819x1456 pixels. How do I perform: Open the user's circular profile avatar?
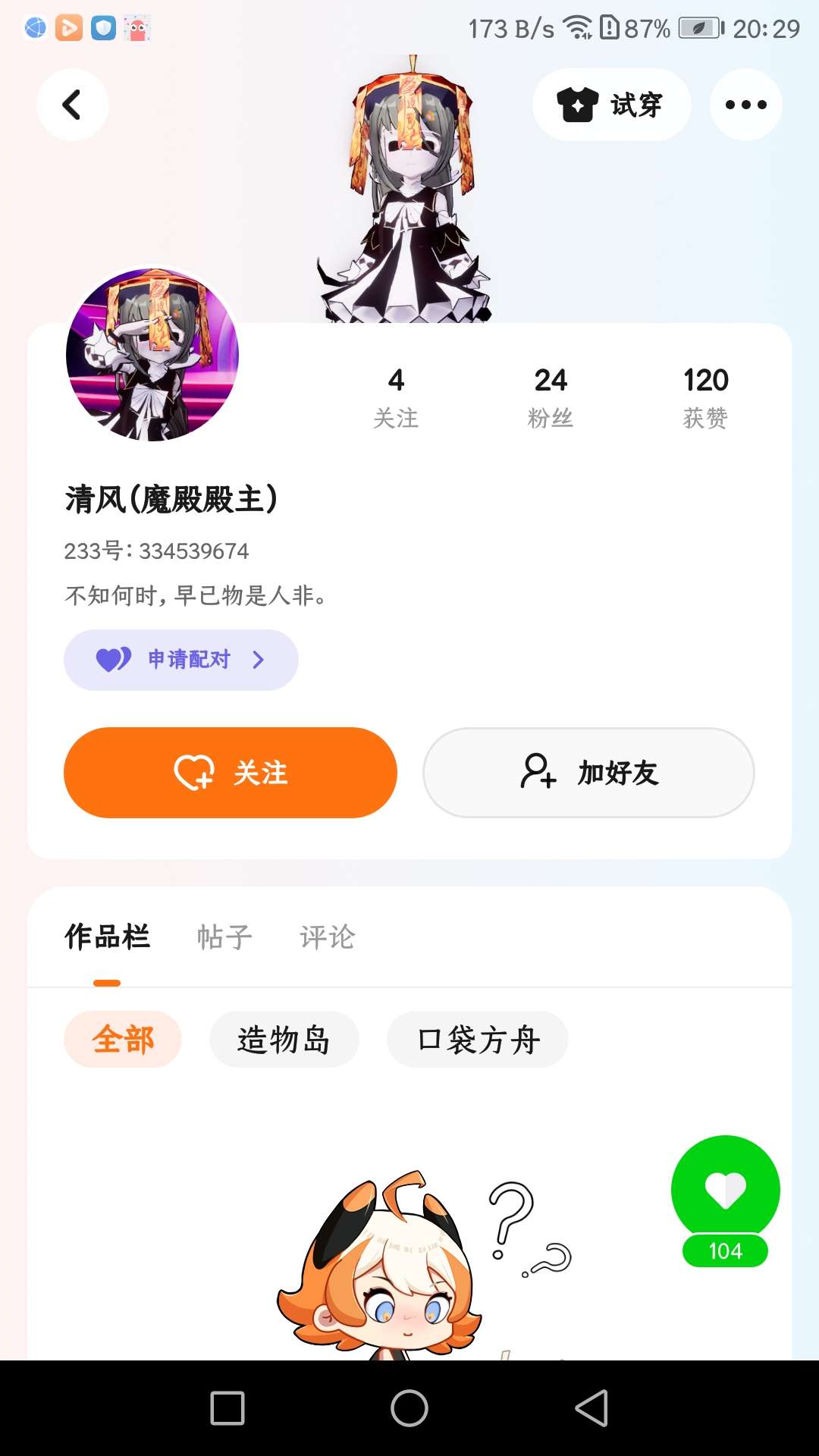pyautogui.click(x=152, y=354)
